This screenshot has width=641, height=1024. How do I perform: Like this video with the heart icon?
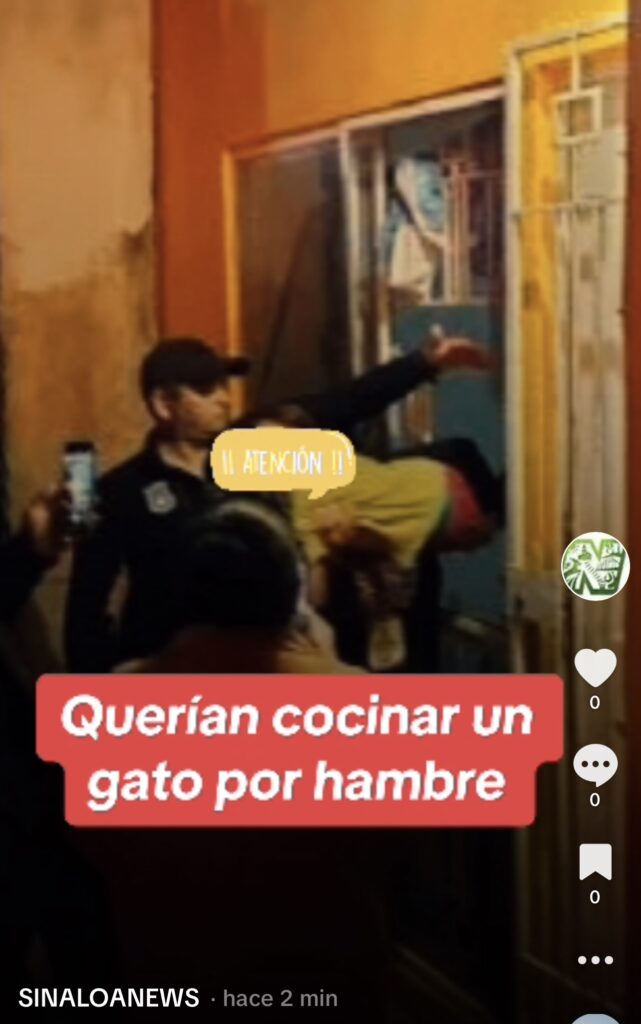click(595, 668)
